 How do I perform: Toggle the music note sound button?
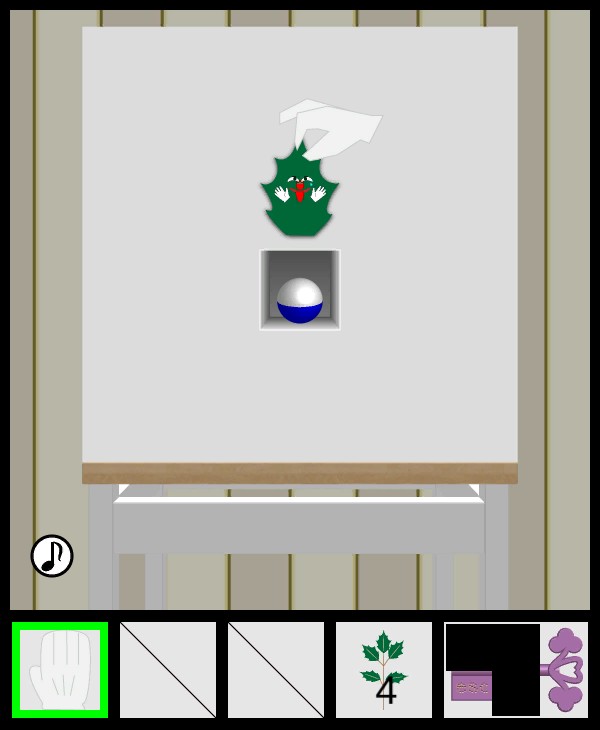coord(52,556)
